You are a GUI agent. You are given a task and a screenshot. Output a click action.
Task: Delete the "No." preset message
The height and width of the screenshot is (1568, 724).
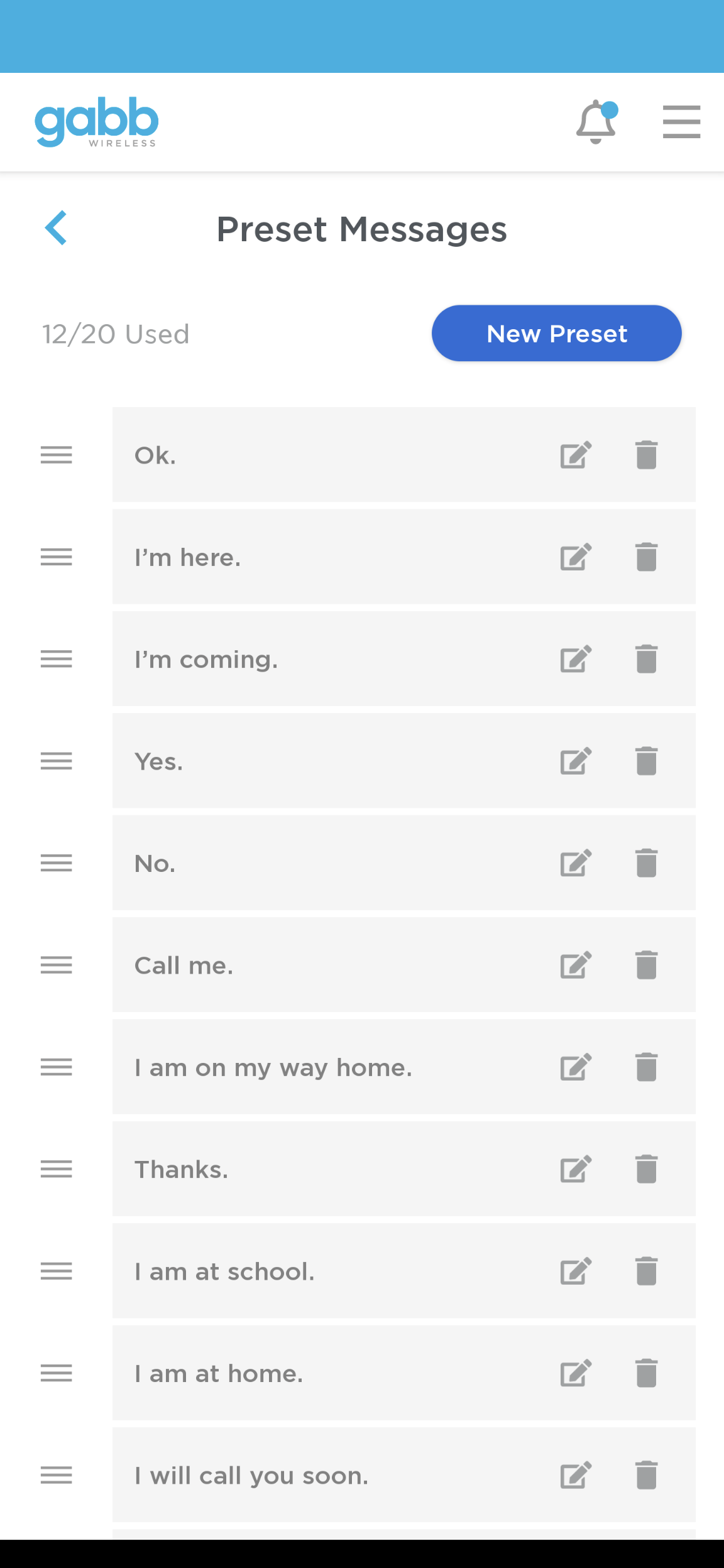(x=646, y=863)
